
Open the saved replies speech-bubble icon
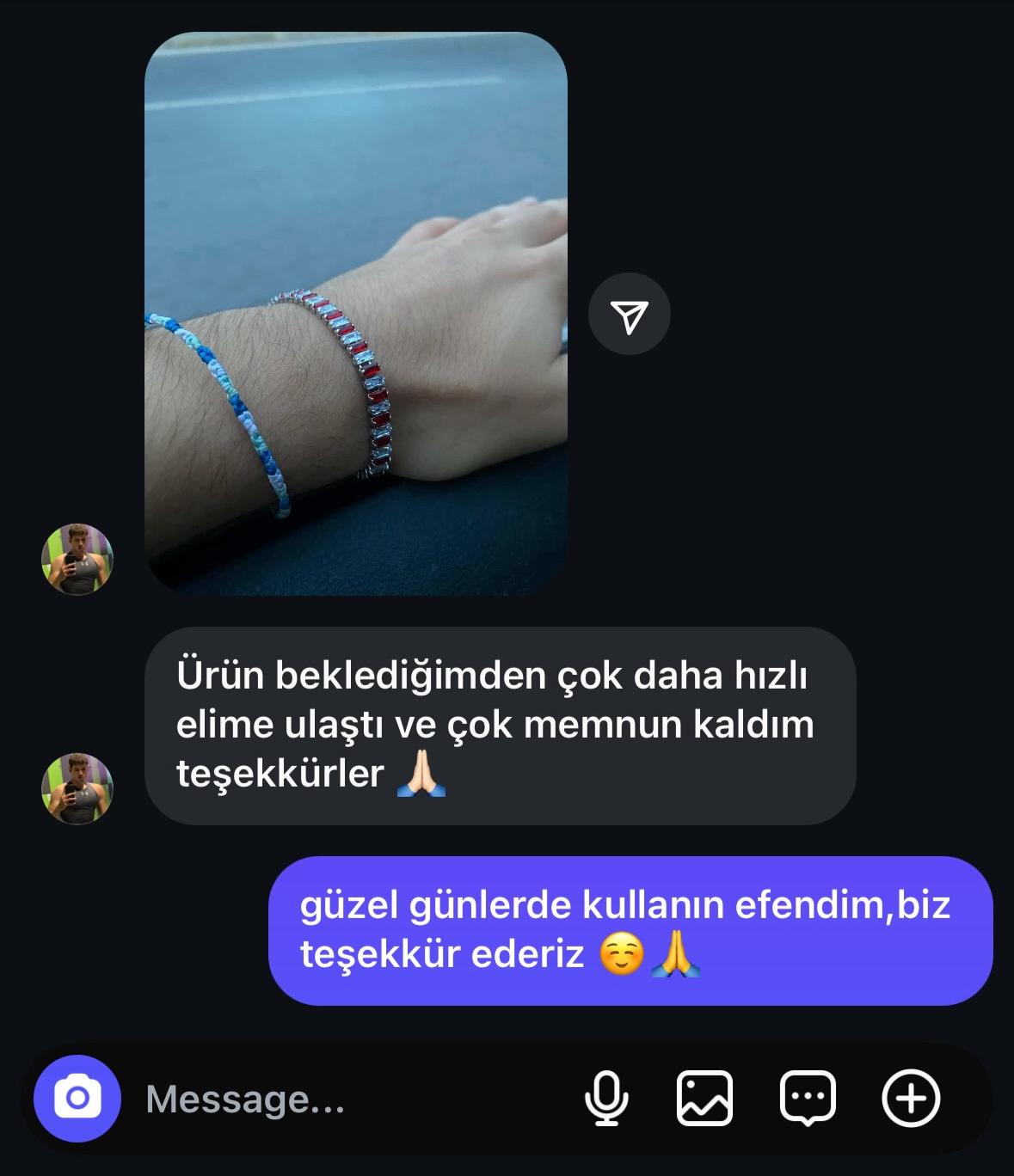point(807,1098)
